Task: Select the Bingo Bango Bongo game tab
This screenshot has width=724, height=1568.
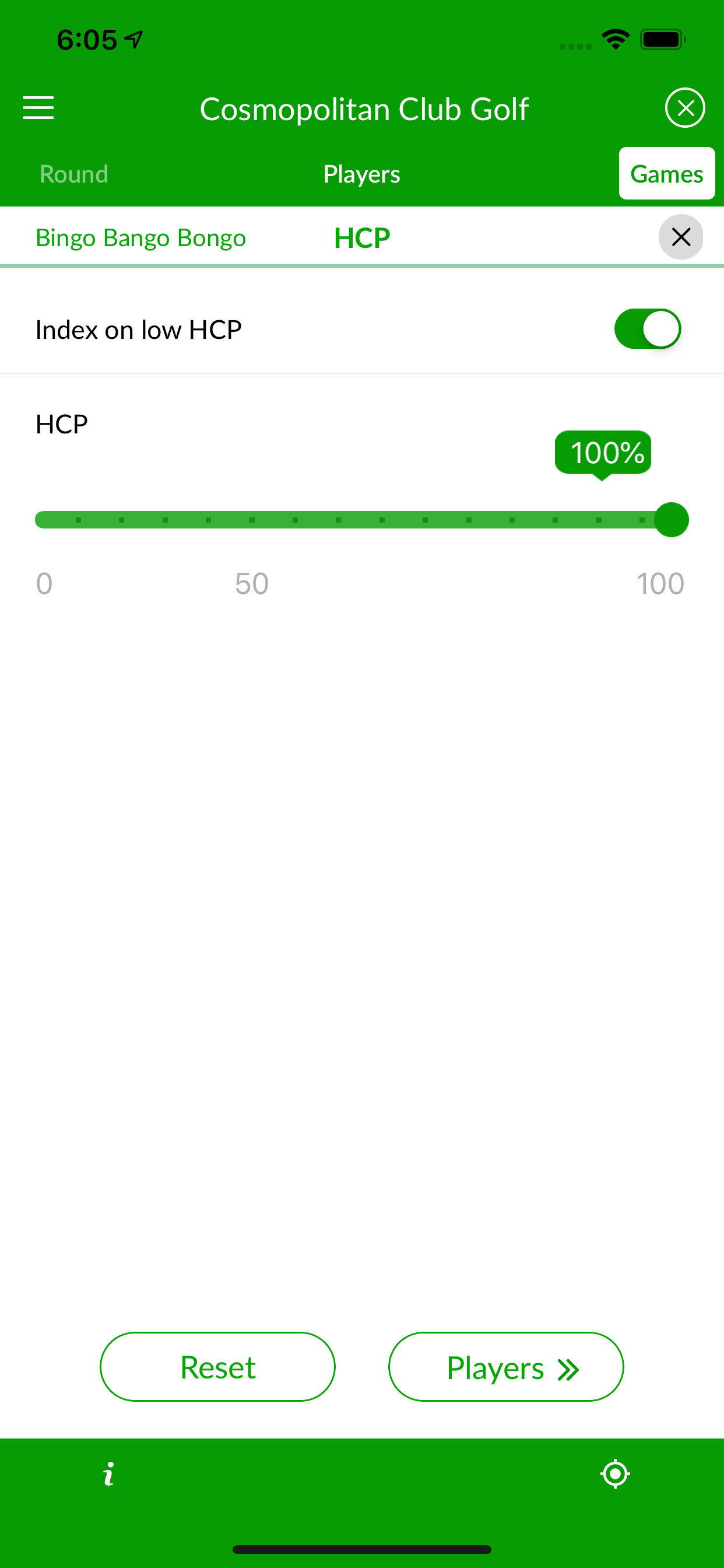Action: tap(140, 237)
